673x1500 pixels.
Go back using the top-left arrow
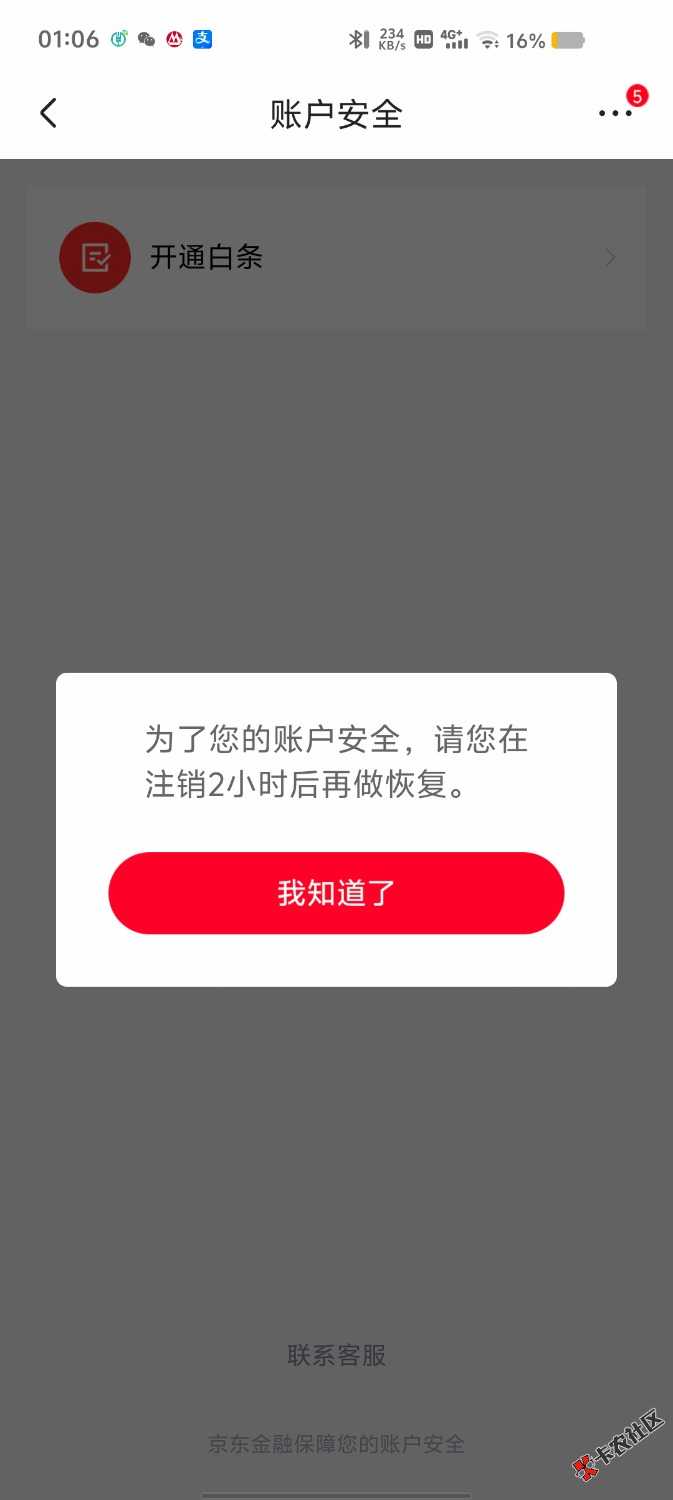(x=48, y=113)
